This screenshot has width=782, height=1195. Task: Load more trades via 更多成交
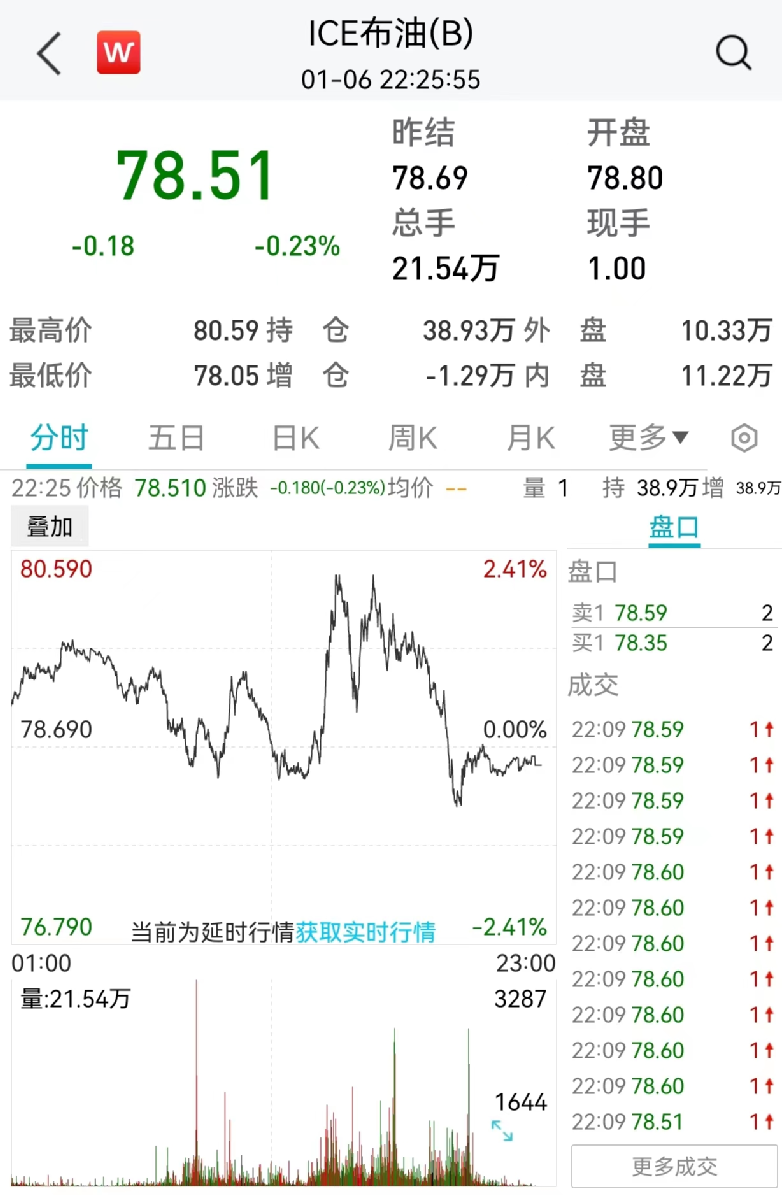[672, 1166]
